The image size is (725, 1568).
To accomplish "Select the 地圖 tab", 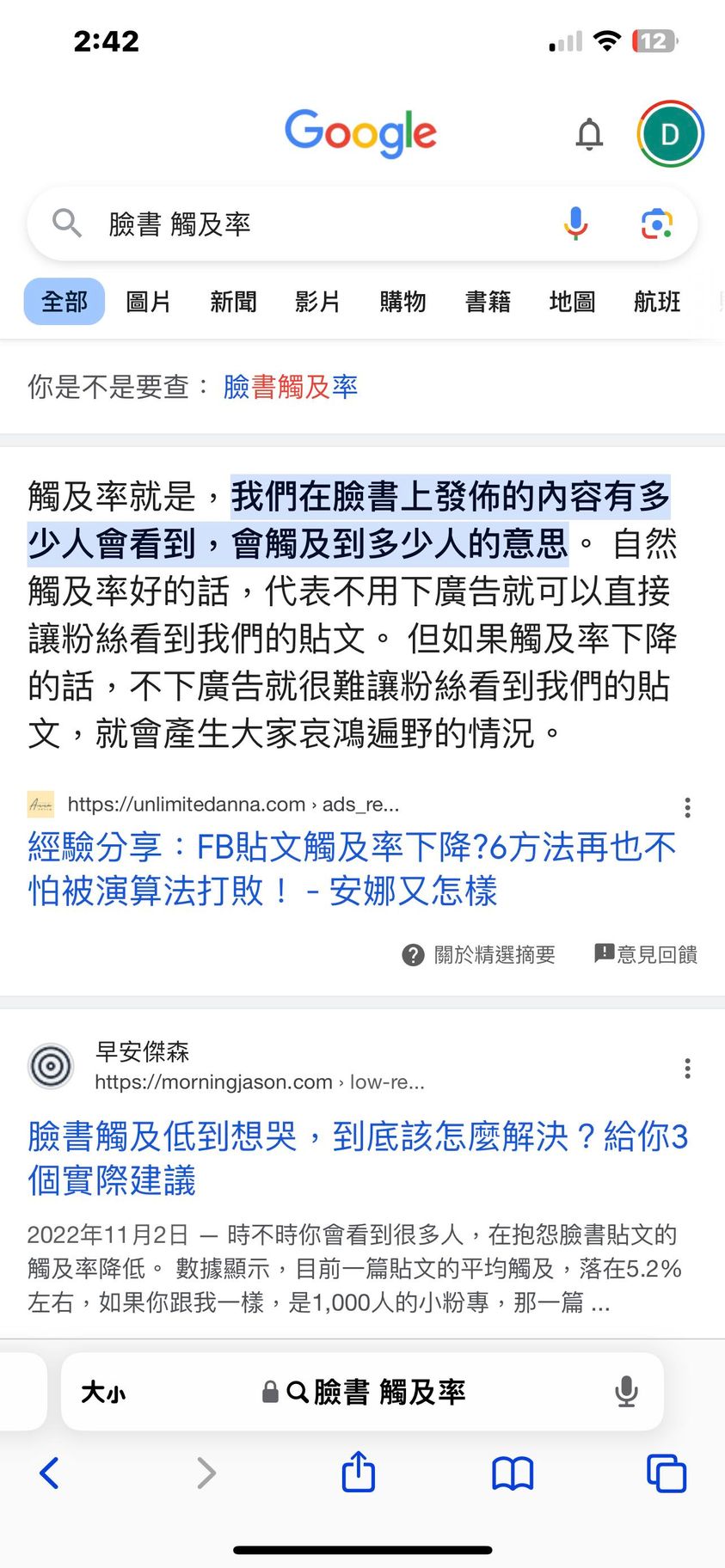I will coord(572,302).
